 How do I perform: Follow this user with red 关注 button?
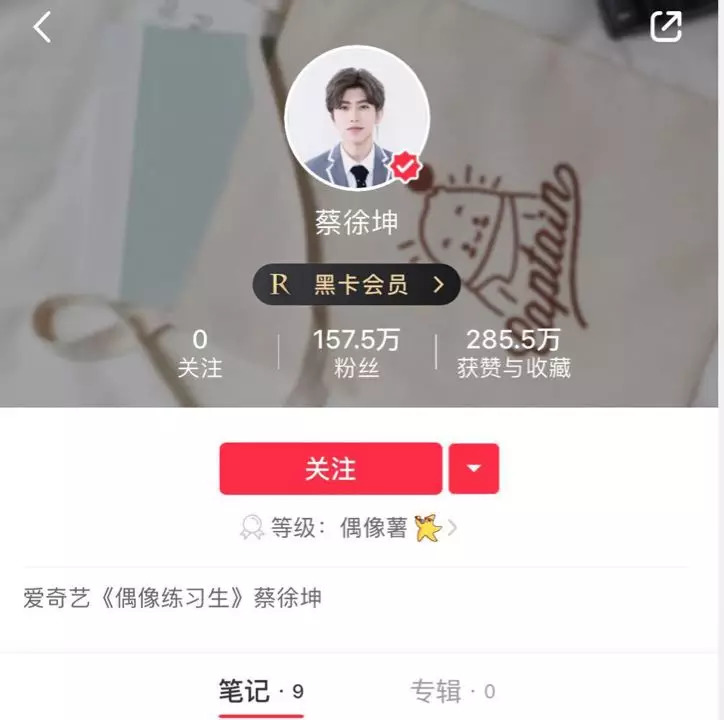coord(330,468)
